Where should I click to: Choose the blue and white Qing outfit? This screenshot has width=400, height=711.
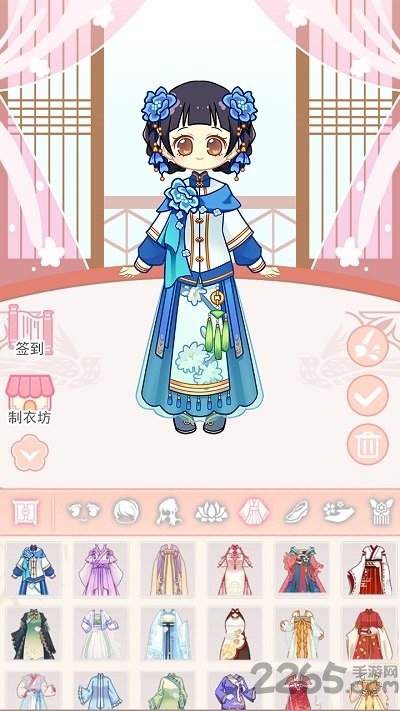coord(34,570)
